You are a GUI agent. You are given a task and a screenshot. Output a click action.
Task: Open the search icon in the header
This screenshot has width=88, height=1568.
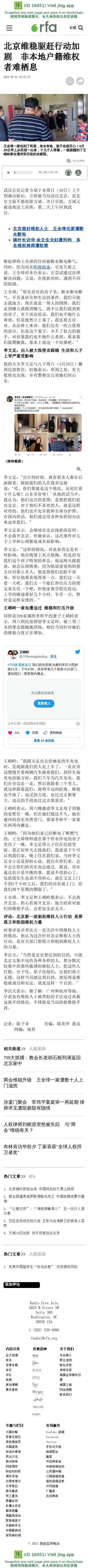(81, 27)
